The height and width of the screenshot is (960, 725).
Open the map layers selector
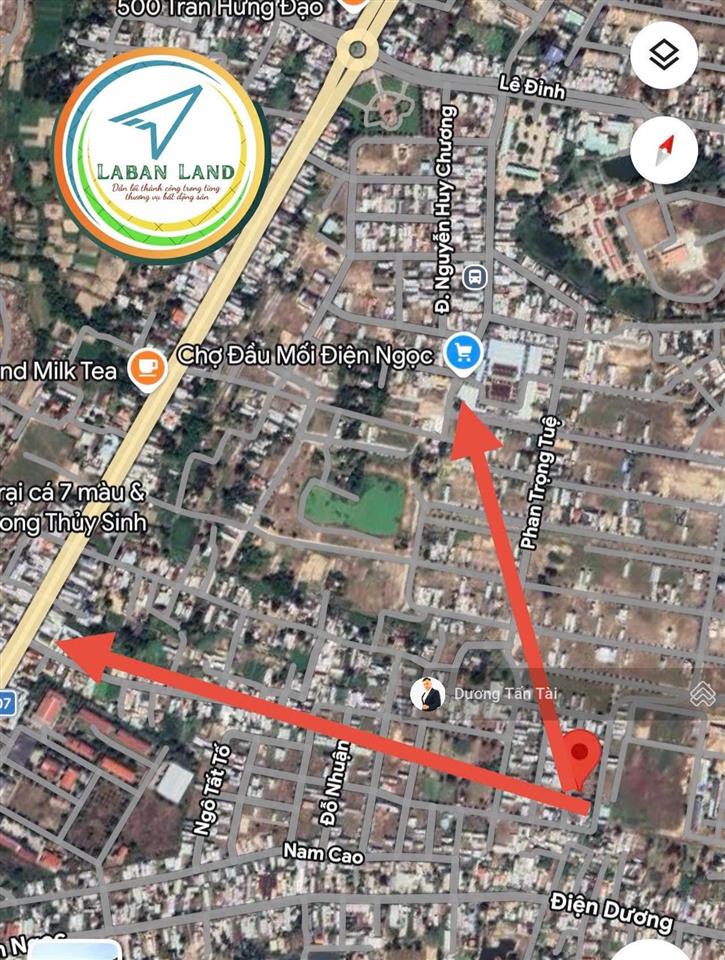(x=664, y=55)
